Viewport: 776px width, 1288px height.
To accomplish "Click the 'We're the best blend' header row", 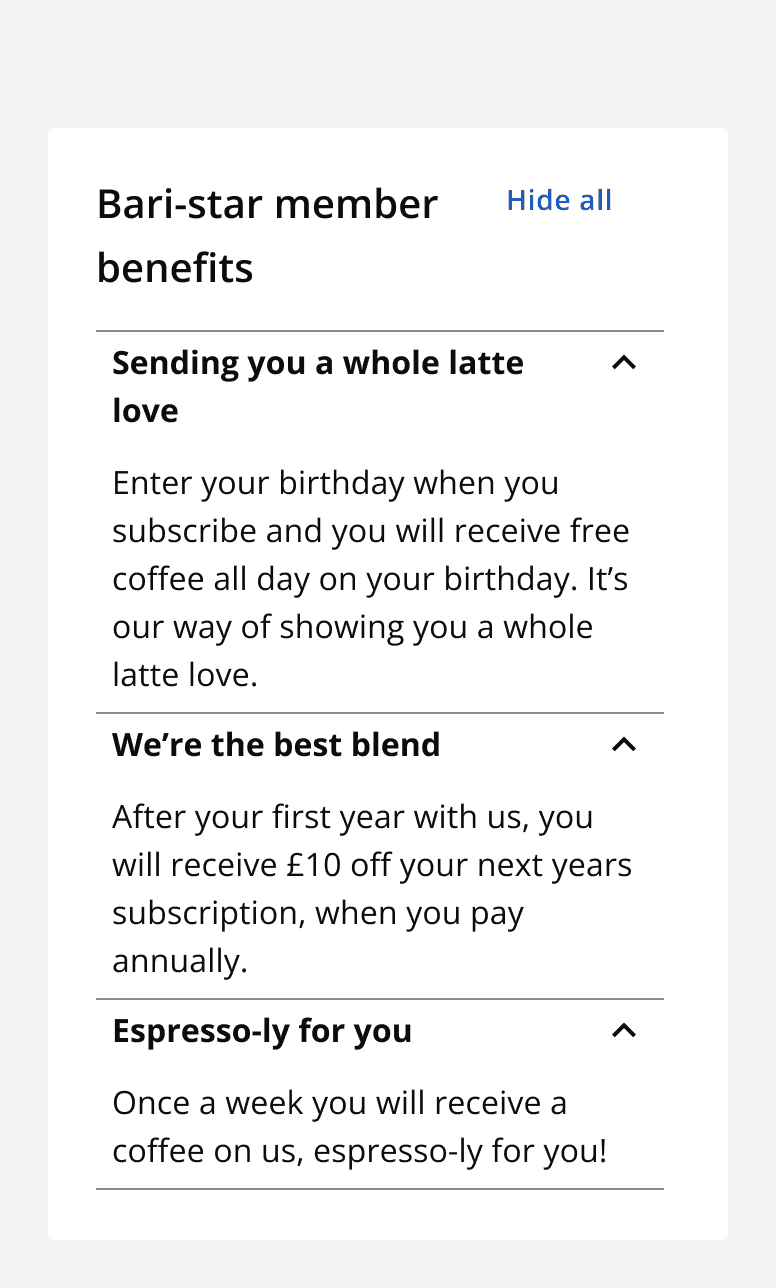I will [x=277, y=744].
